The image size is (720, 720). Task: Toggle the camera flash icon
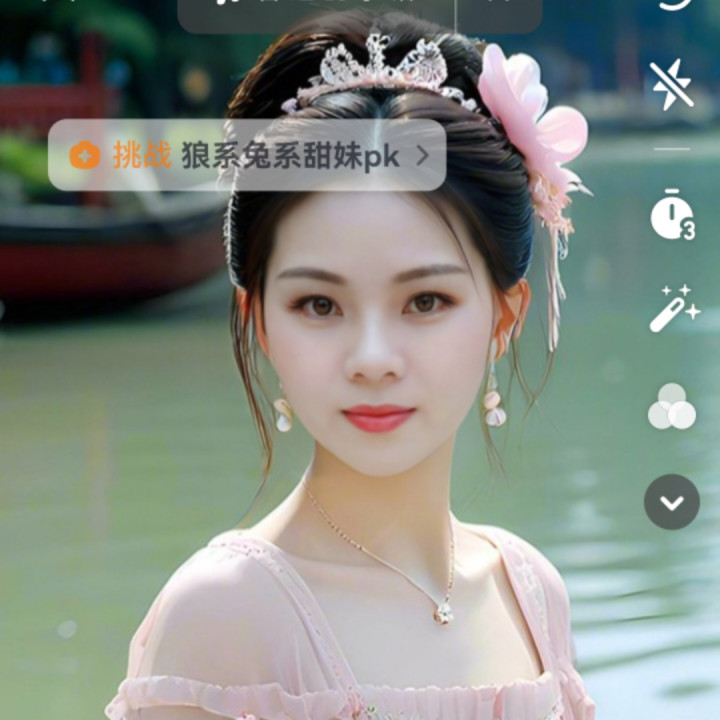tap(672, 84)
